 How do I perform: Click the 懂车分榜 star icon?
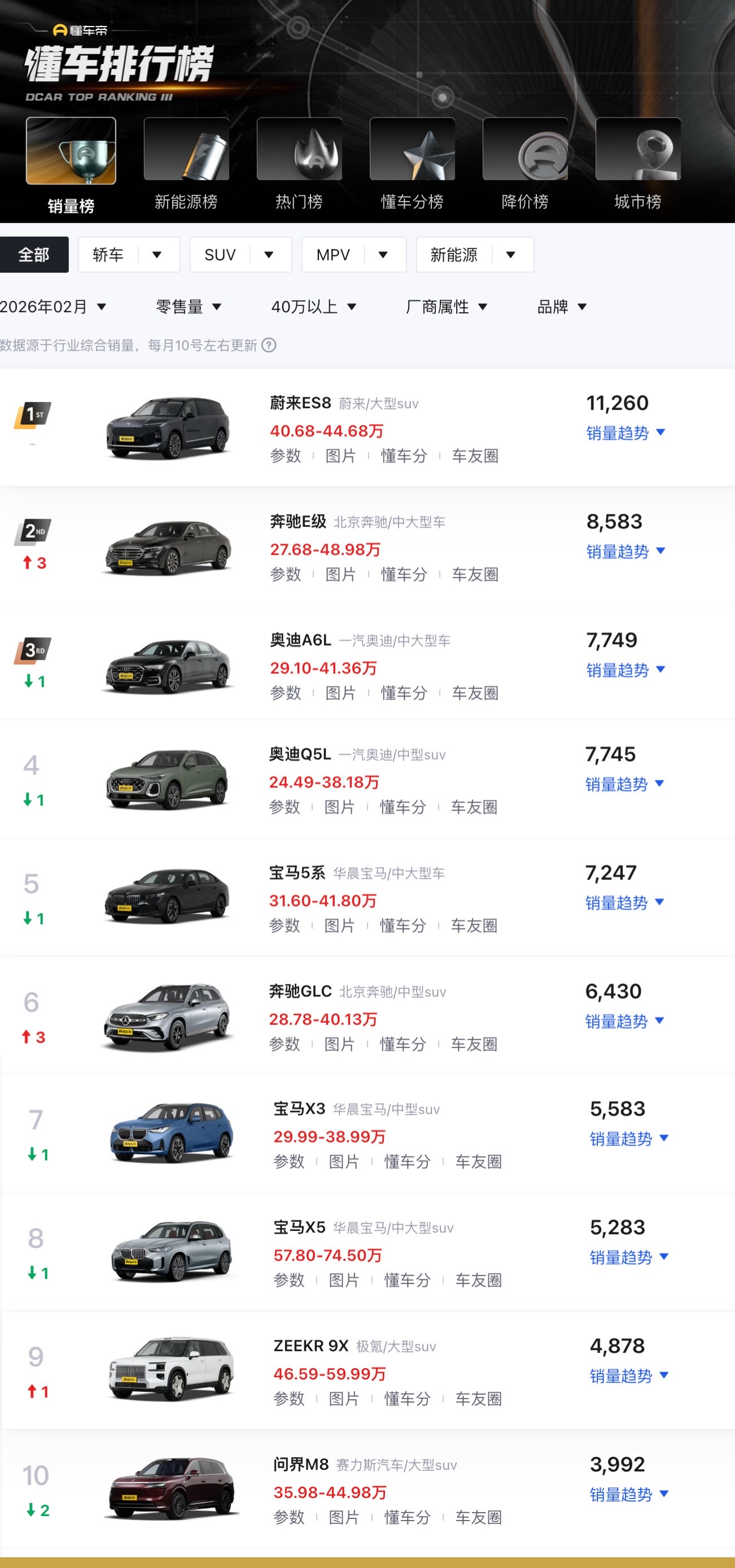[x=412, y=150]
